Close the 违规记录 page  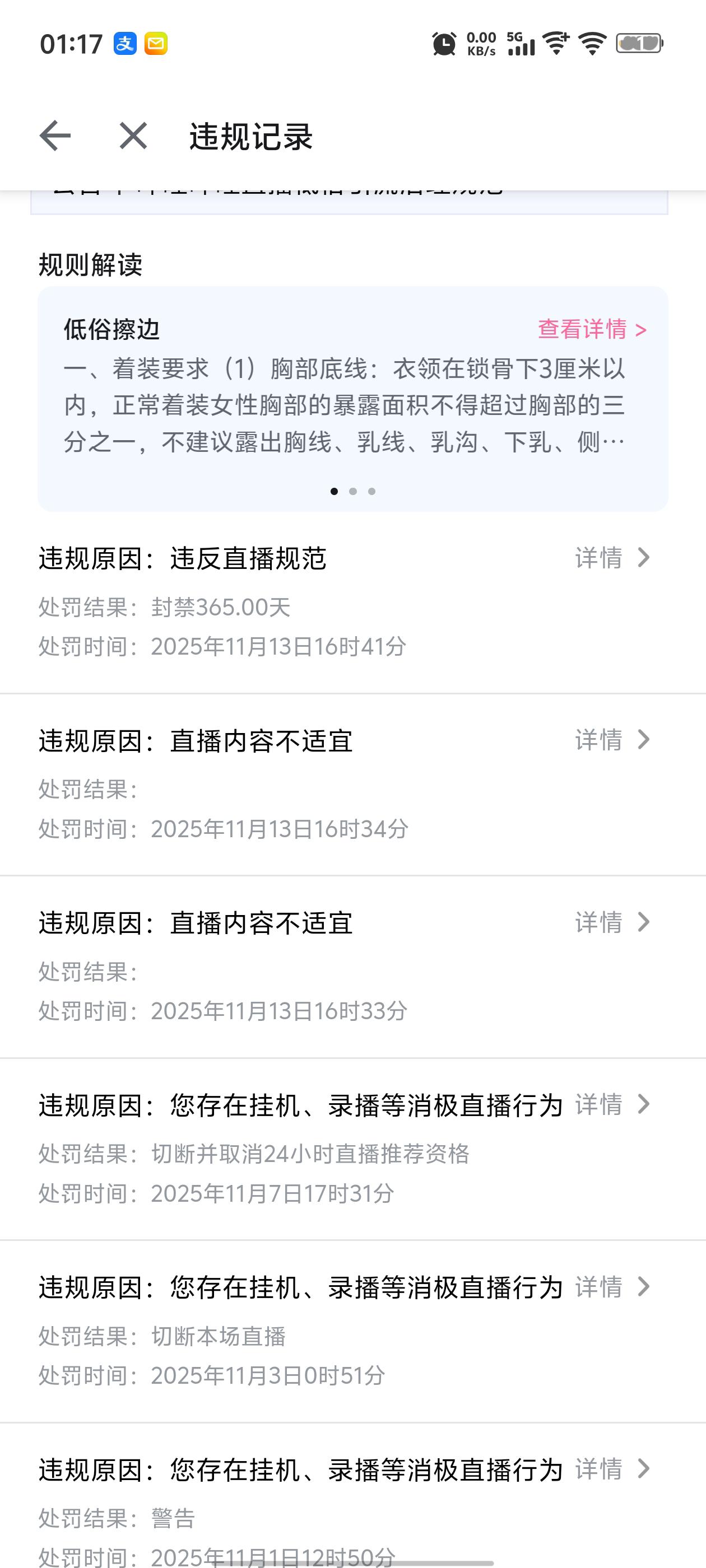point(133,135)
